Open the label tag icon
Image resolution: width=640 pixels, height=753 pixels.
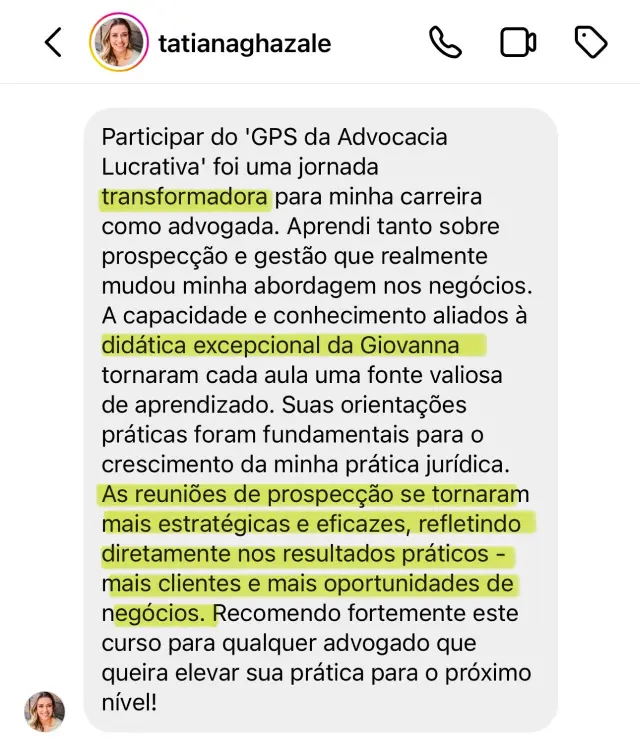(591, 42)
